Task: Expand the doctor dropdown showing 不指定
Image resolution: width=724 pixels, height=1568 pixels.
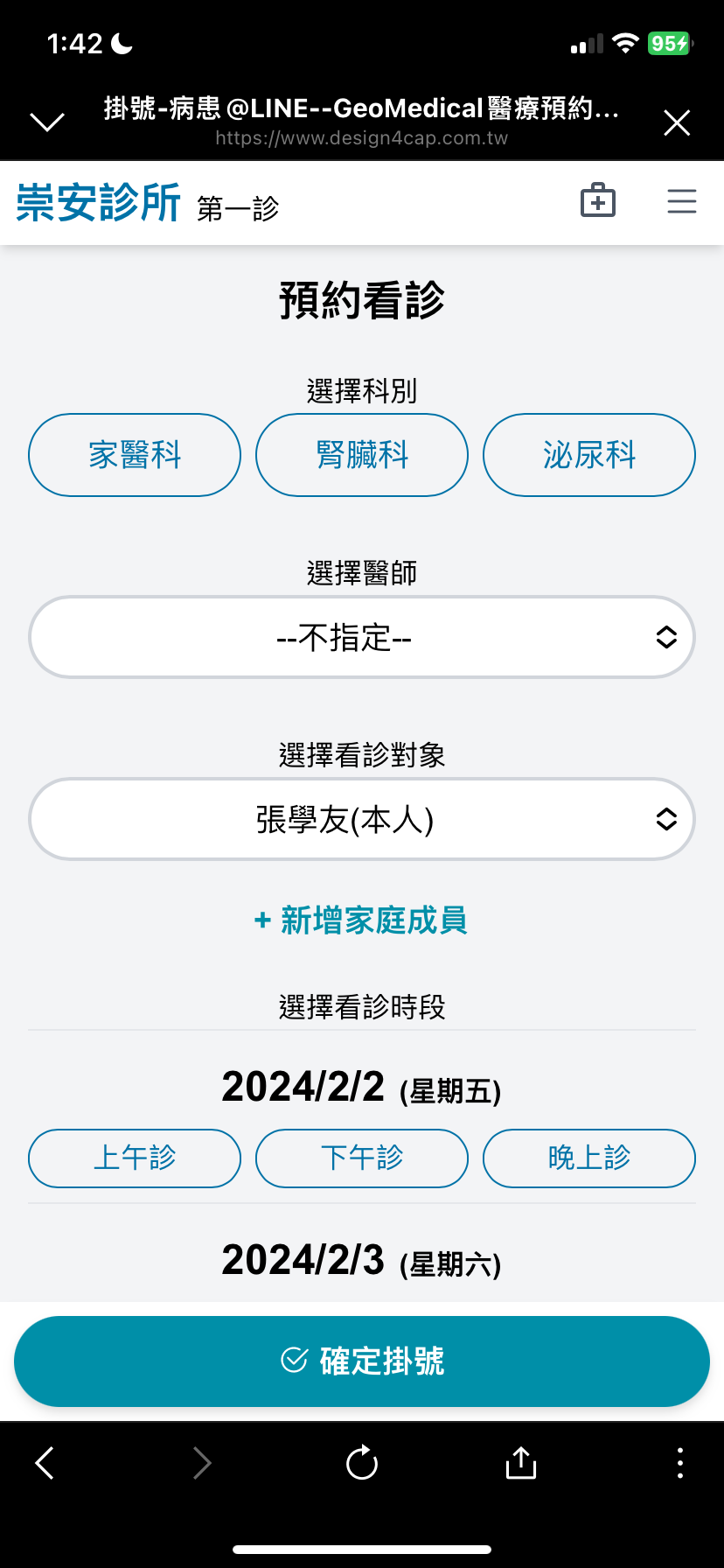Action: pos(362,637)
